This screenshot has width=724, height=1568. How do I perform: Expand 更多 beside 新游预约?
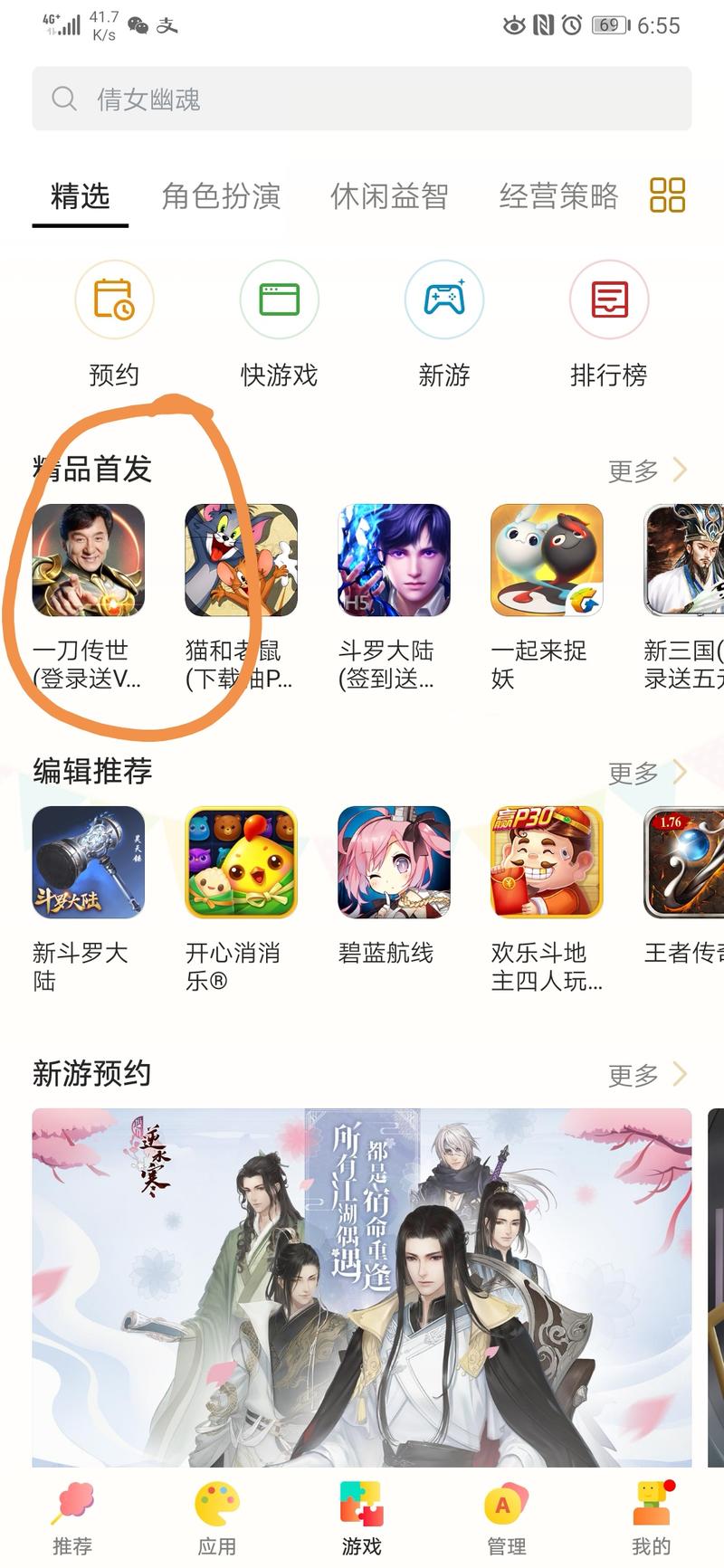point(644,1074)
